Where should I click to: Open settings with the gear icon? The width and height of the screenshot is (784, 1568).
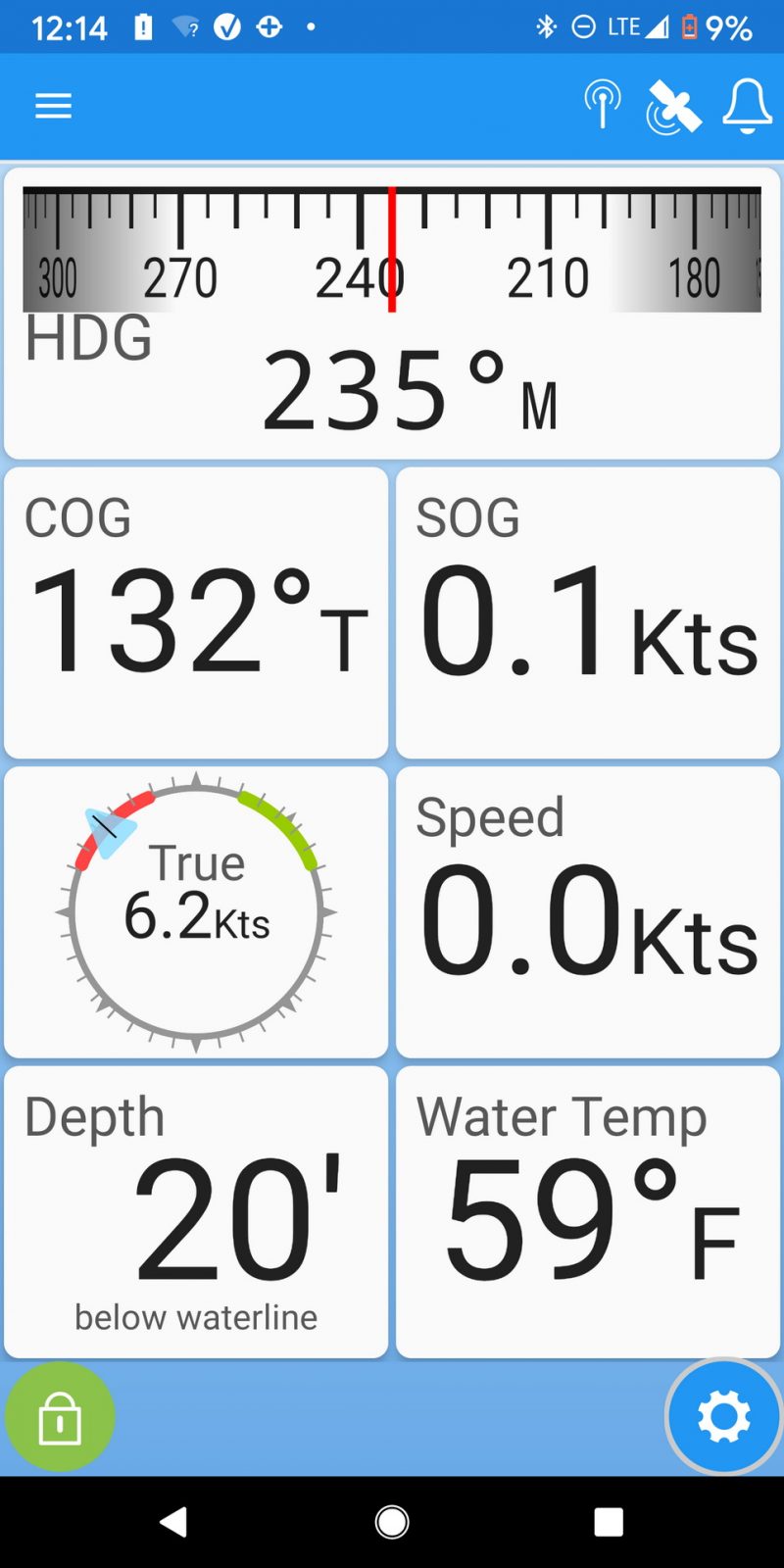coord(722,1416)
